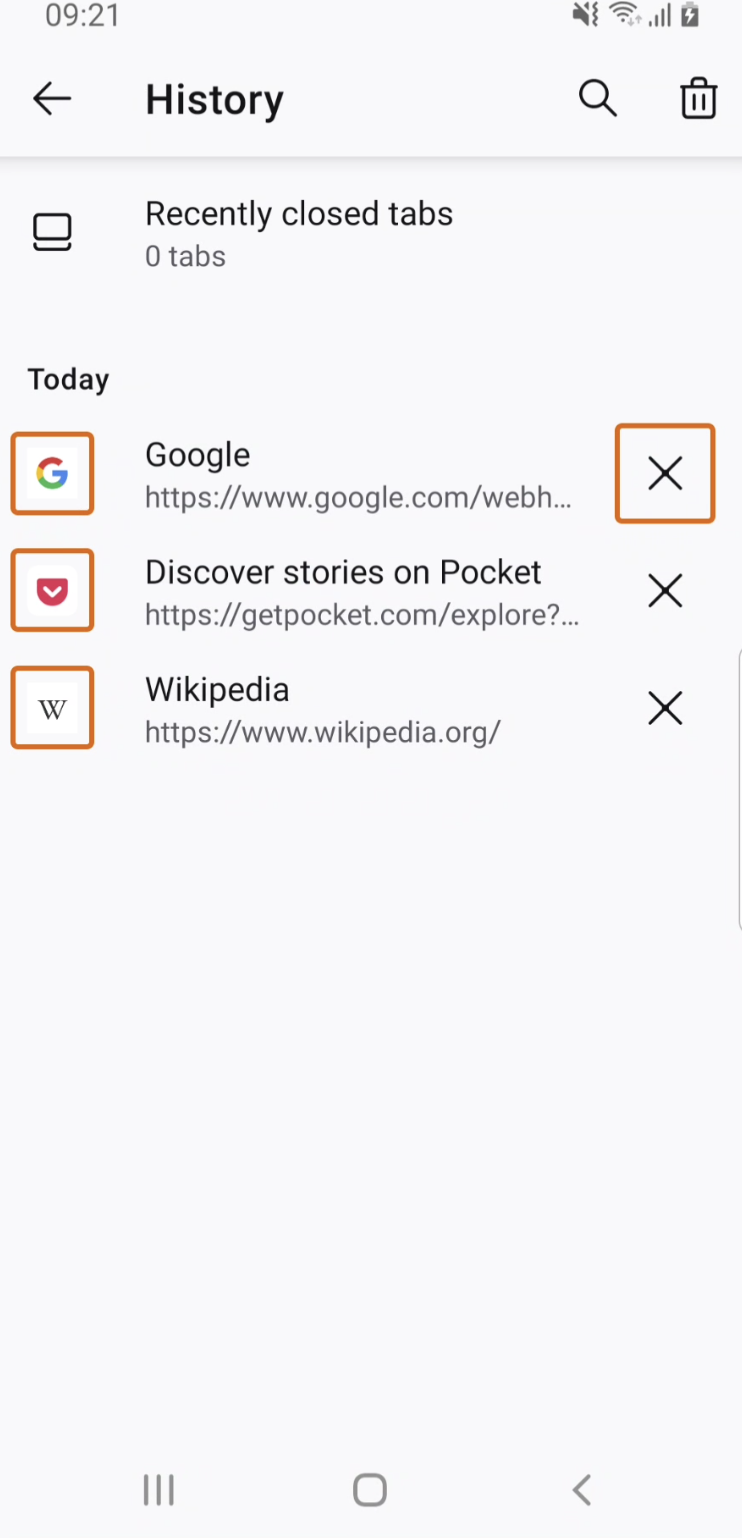Delete the Wikipedia history entry
The height and width of the screenshot is (1538, 742).
(665, 709)
